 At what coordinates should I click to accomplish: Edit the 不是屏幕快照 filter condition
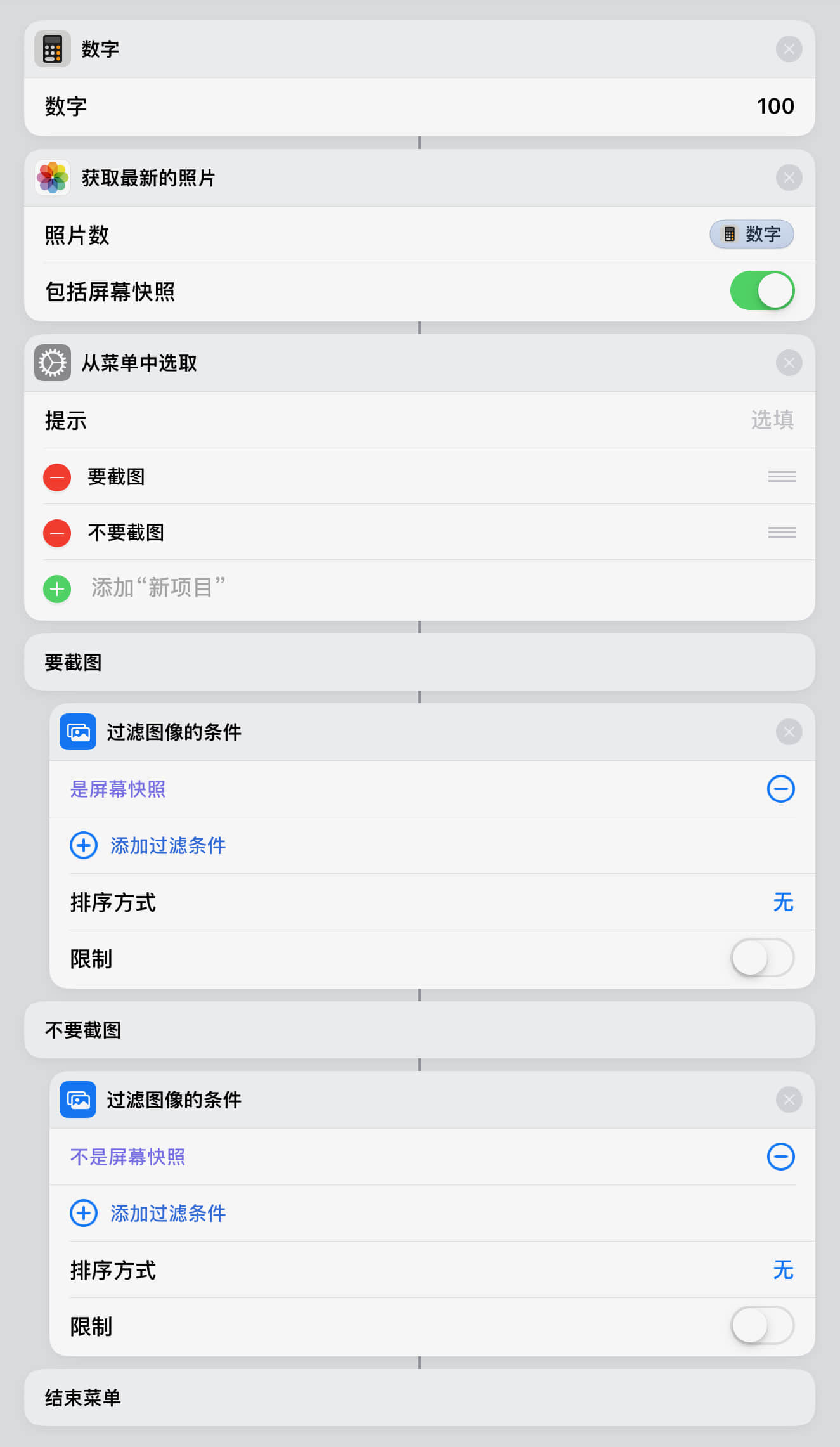point(127,1157)
